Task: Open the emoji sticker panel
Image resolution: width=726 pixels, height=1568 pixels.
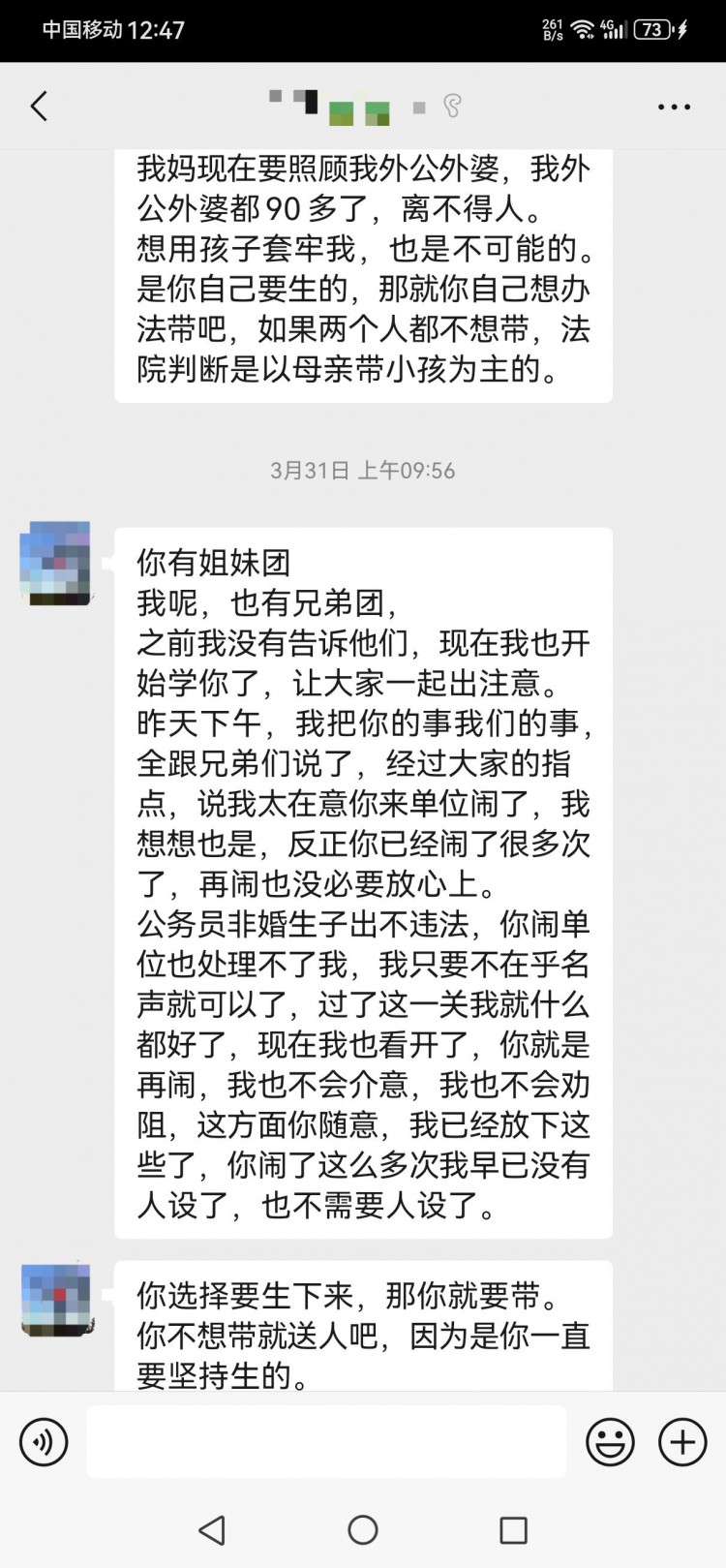Action: click(610, 1441)
